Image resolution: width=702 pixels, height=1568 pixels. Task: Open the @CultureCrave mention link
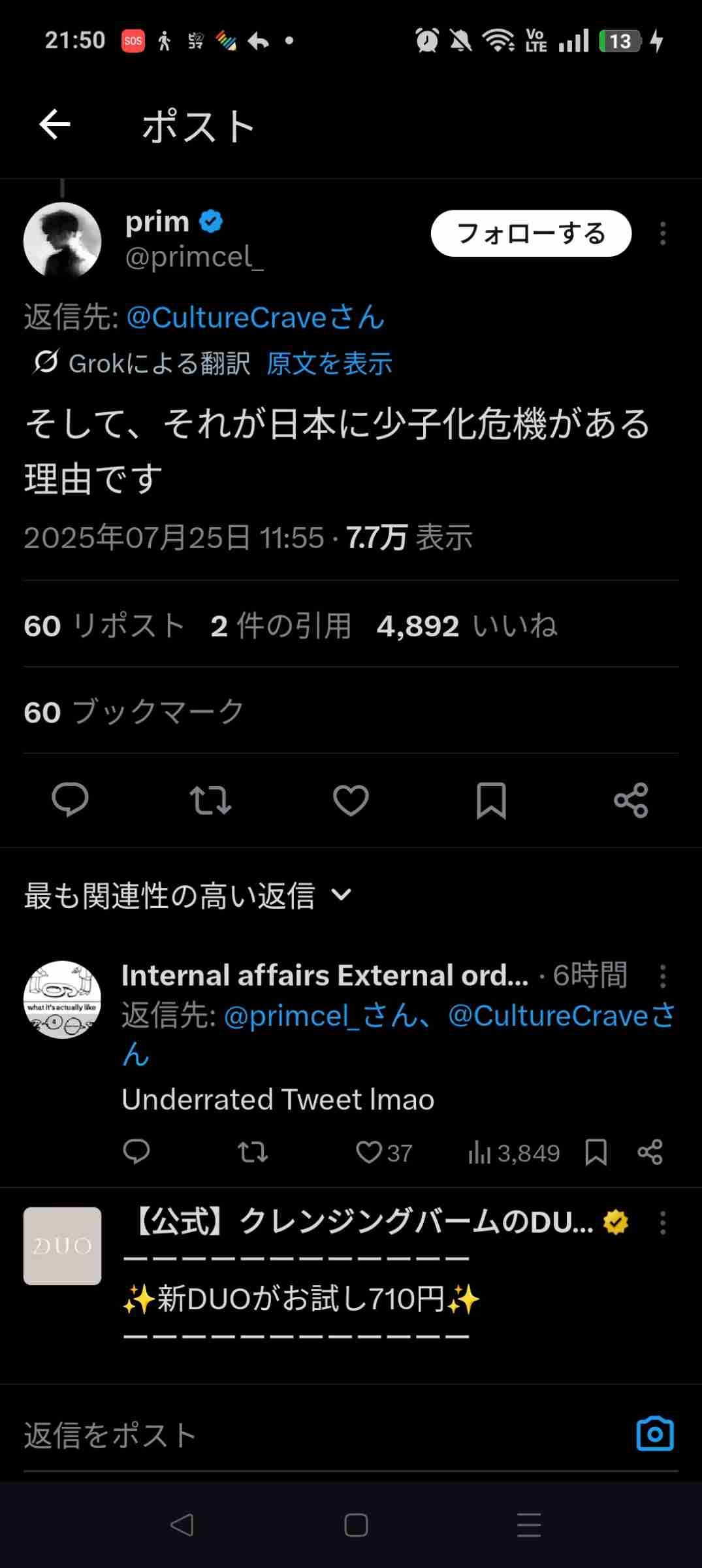255,318
